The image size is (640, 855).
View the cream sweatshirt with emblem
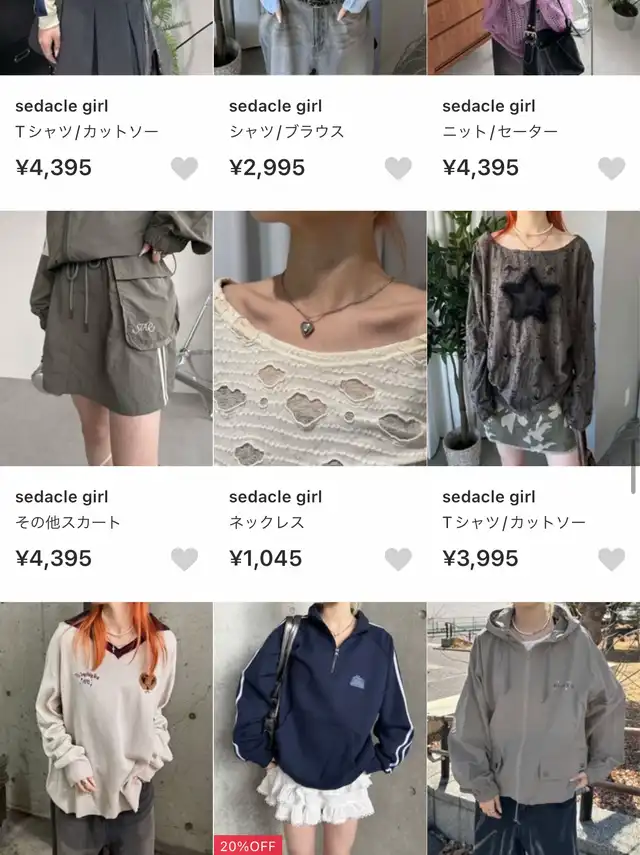click(106, 728)
